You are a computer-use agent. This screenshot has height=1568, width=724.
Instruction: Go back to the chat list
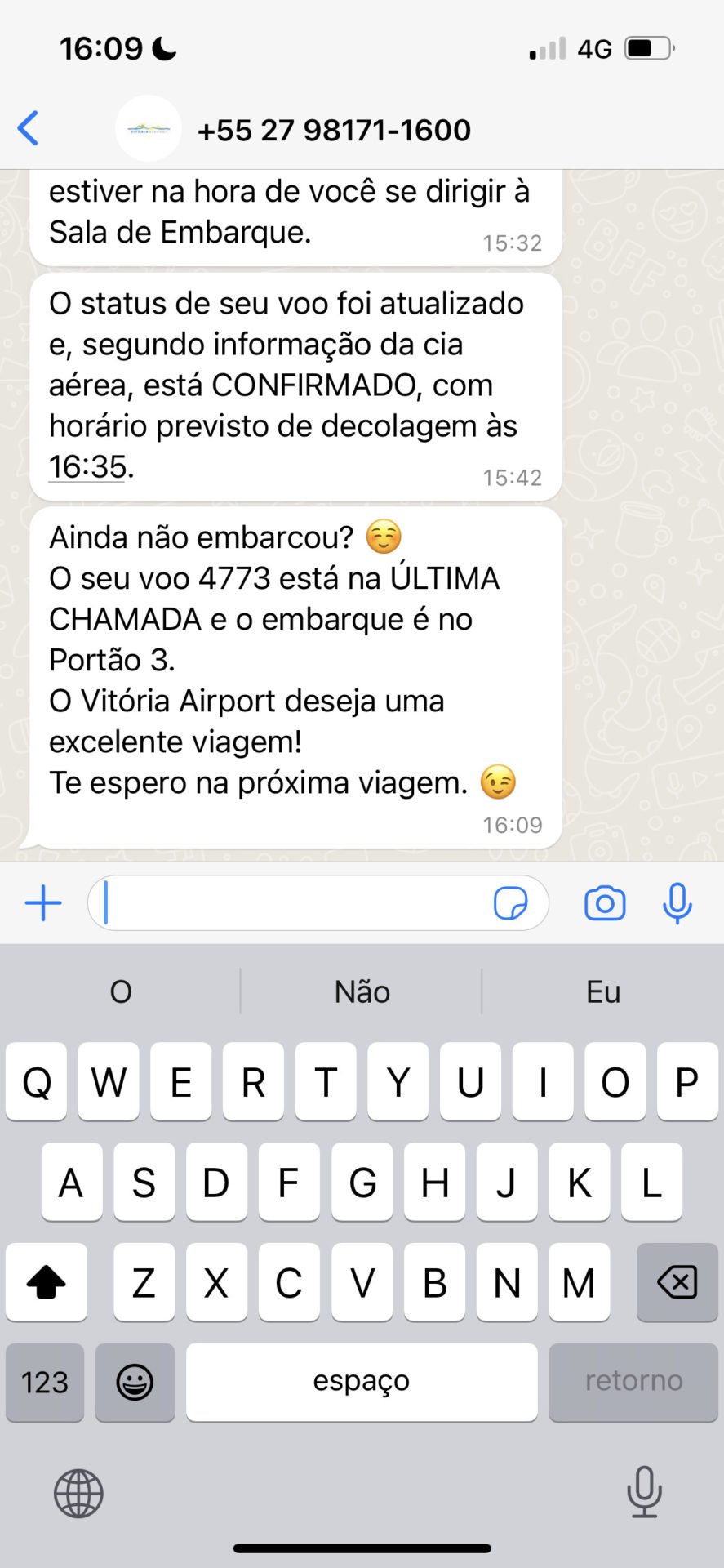pyautogui.click(x=29, y=129)
